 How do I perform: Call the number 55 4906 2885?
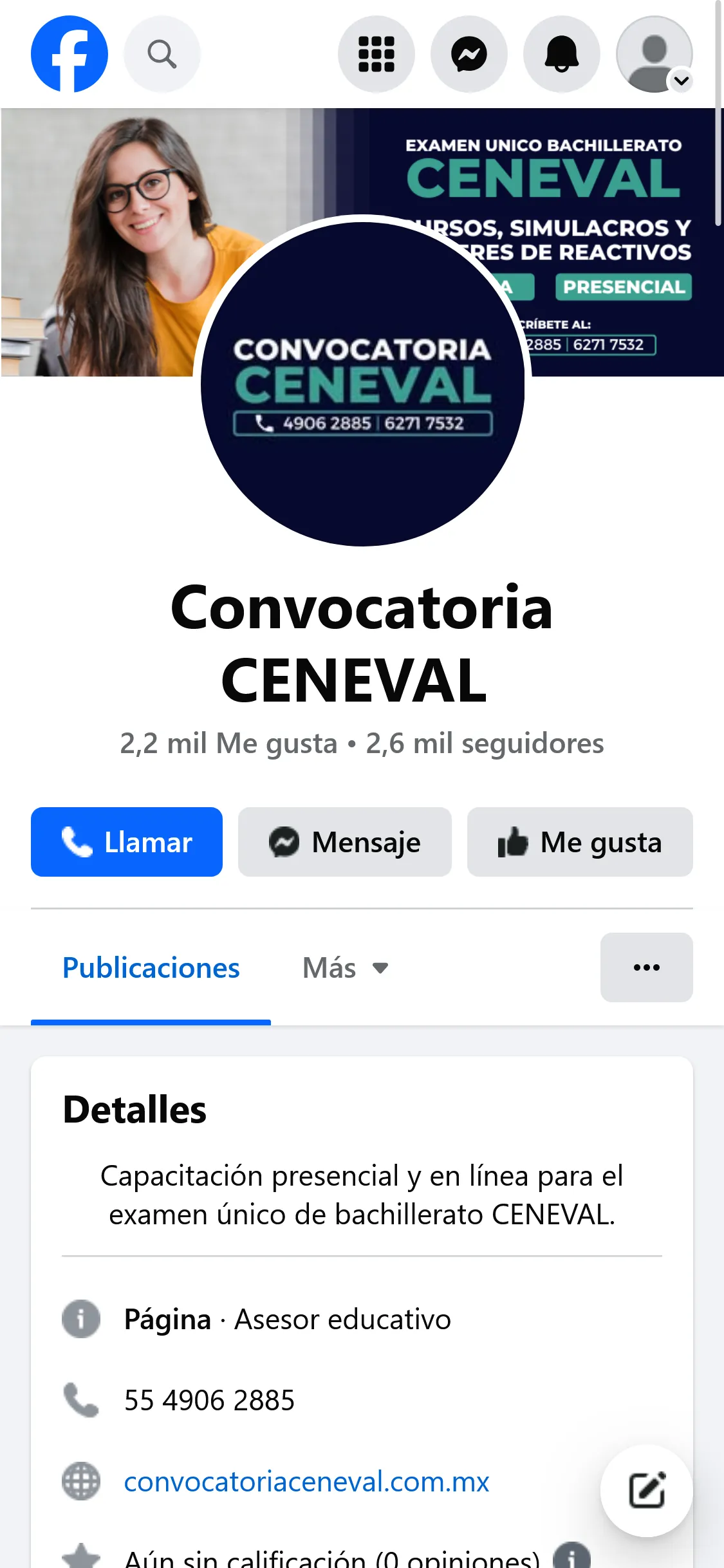pos(209,1401)
